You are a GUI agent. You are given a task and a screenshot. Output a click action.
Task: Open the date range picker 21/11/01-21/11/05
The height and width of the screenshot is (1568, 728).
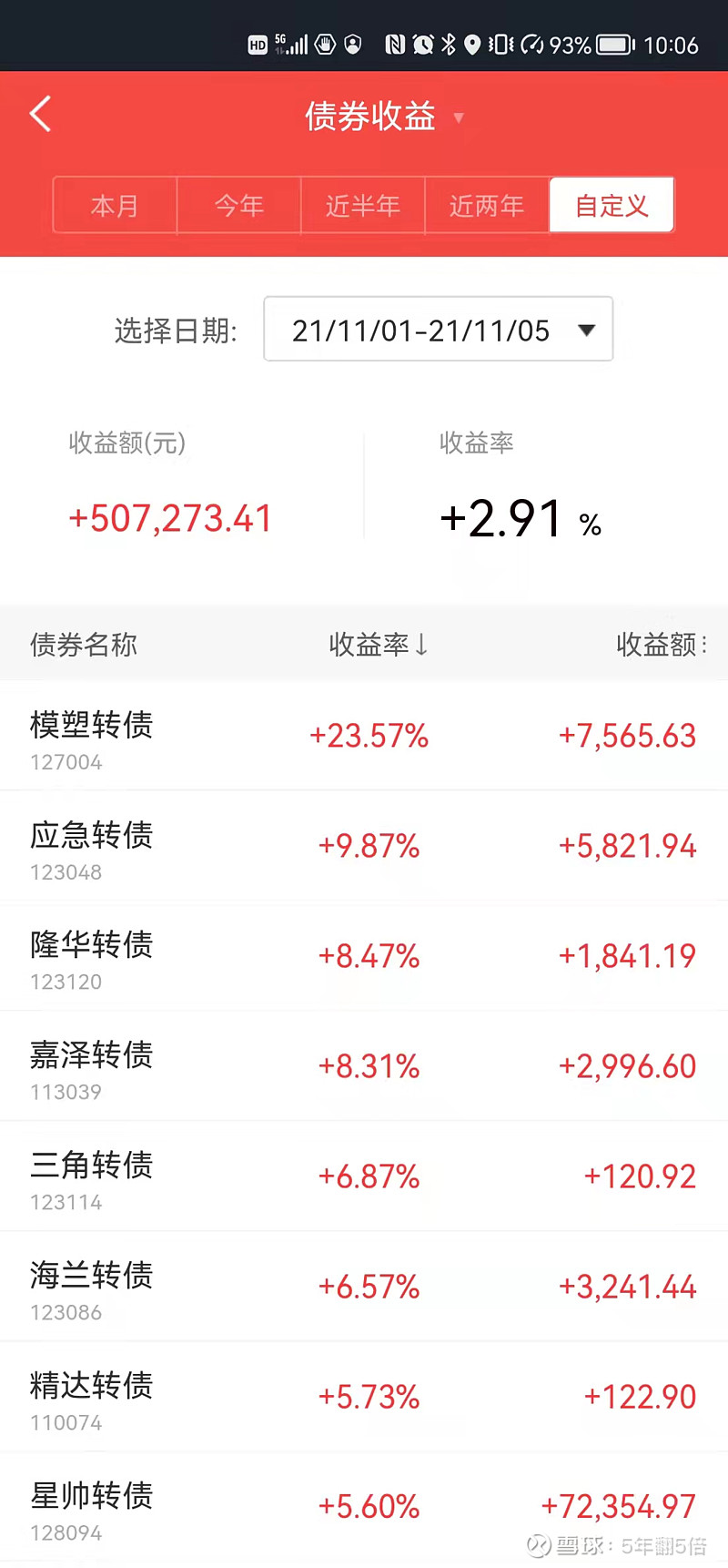pyautogui.click(x=438, y=330)
